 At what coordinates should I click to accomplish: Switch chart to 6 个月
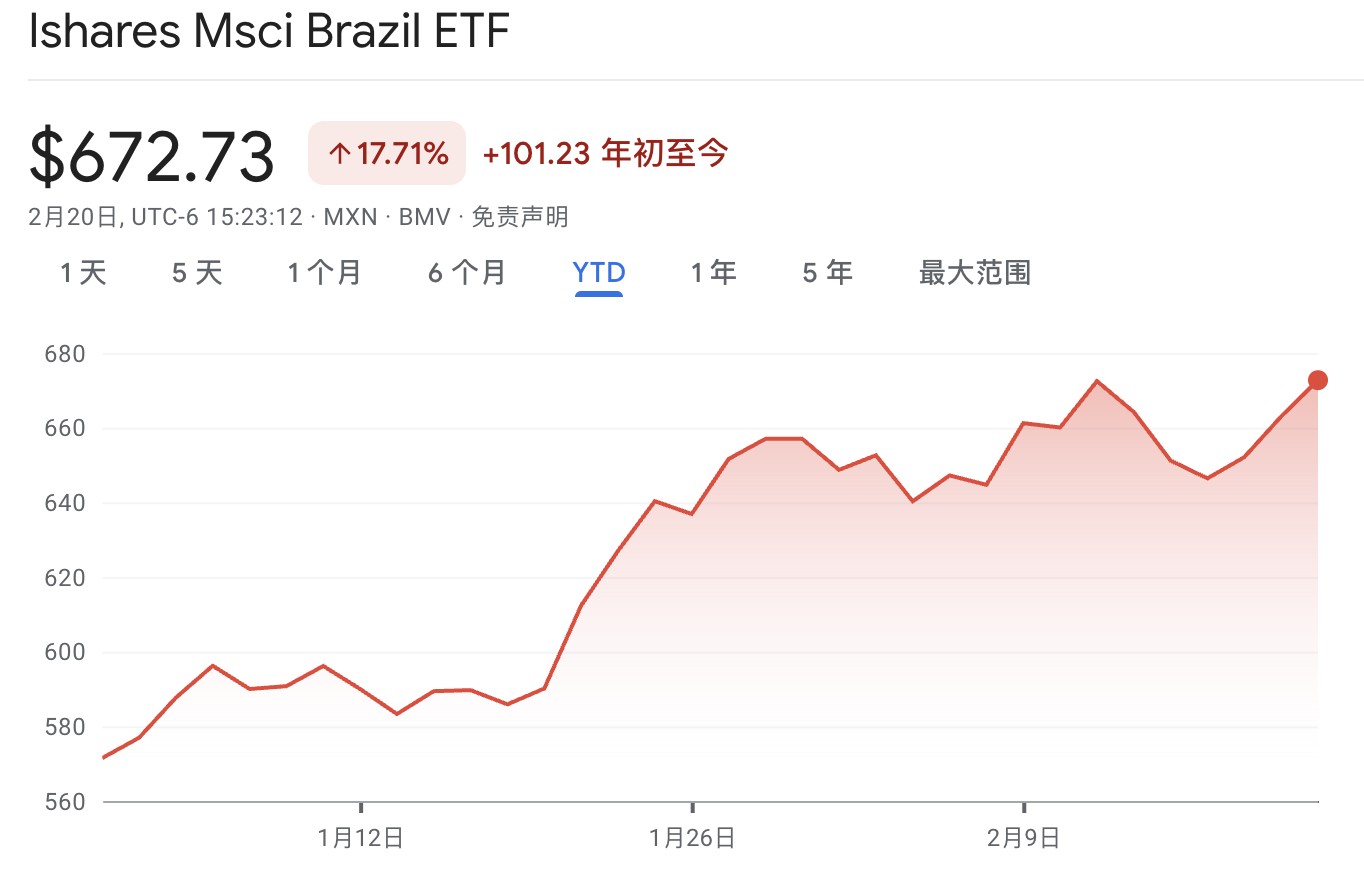(x=467, y=272)
